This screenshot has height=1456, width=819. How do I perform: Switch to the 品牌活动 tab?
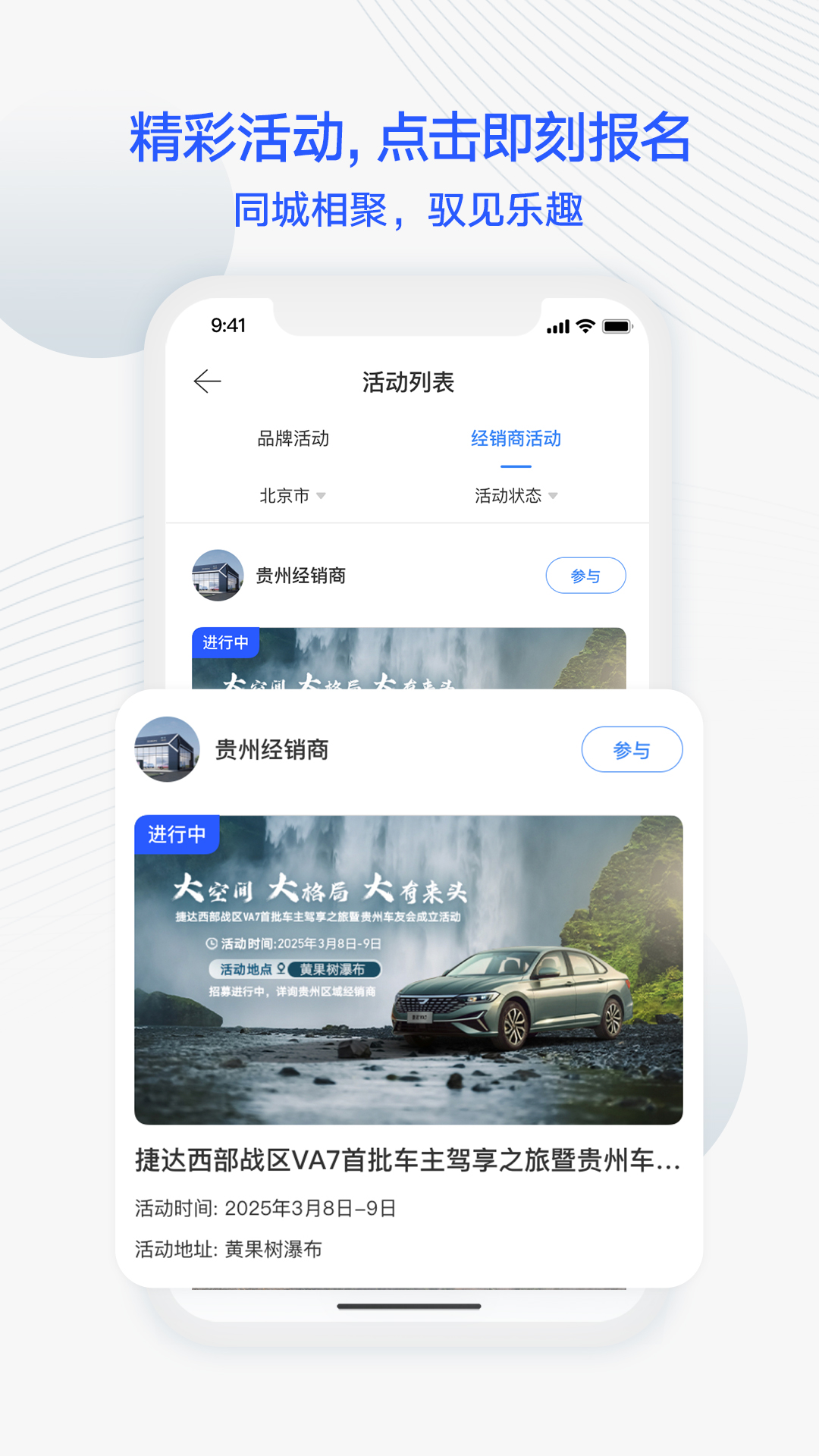point(292,439)
